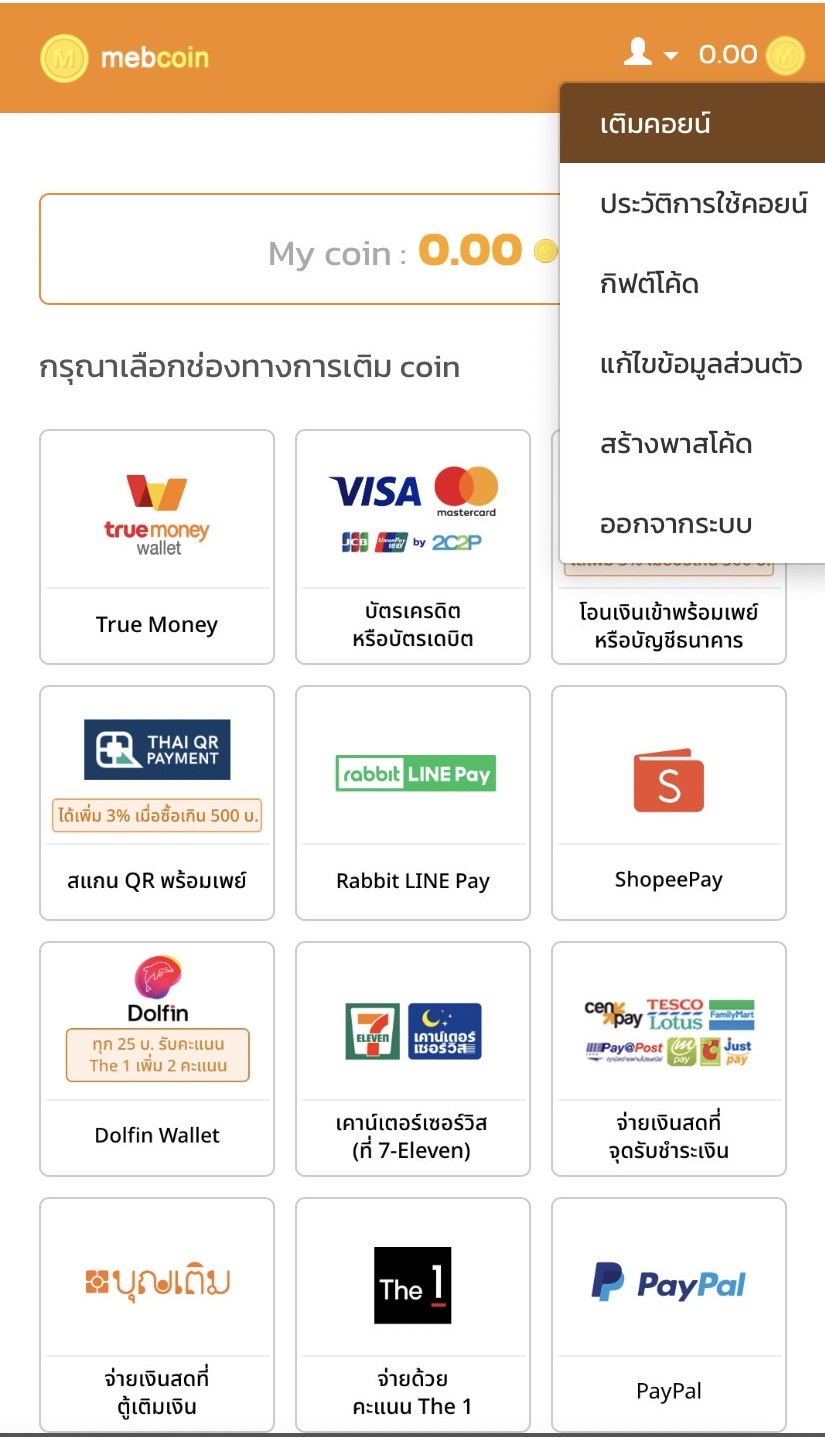The width and height of the screenshot is (825, 1437).
Task: Tap the mebcoin logo to go home
Action: click(125, 57)
